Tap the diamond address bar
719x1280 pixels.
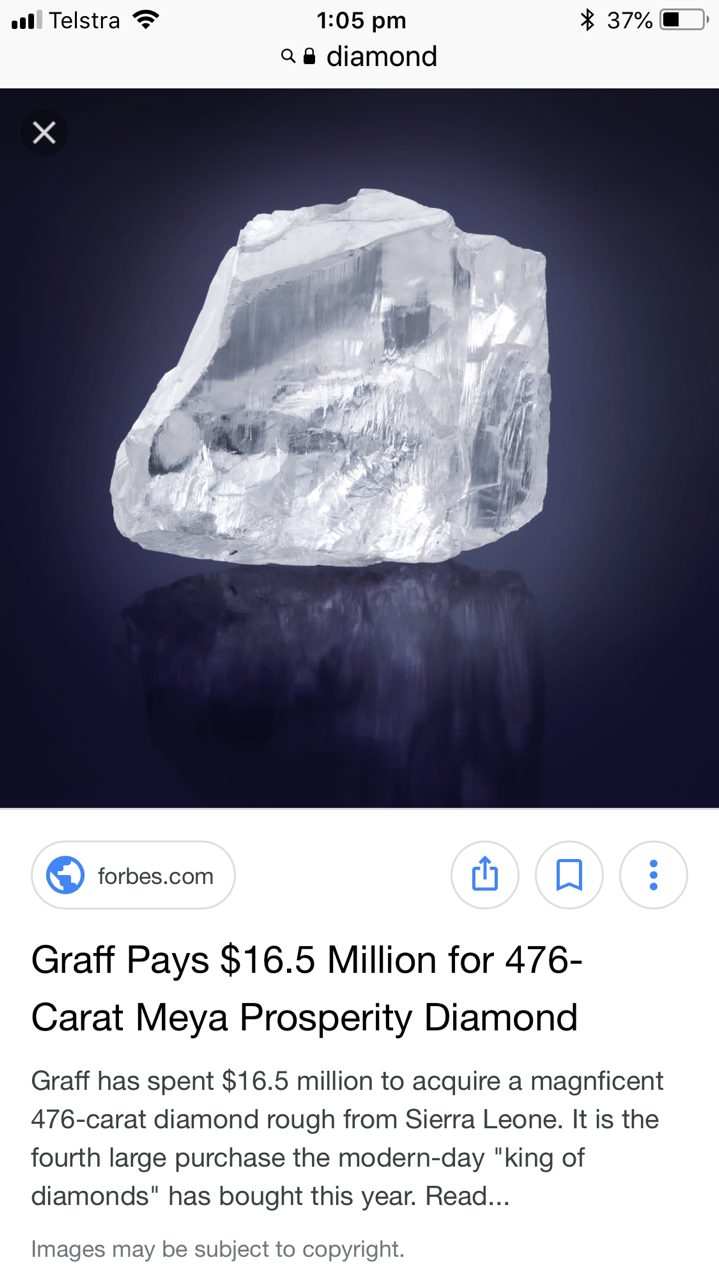coord(359,56)
